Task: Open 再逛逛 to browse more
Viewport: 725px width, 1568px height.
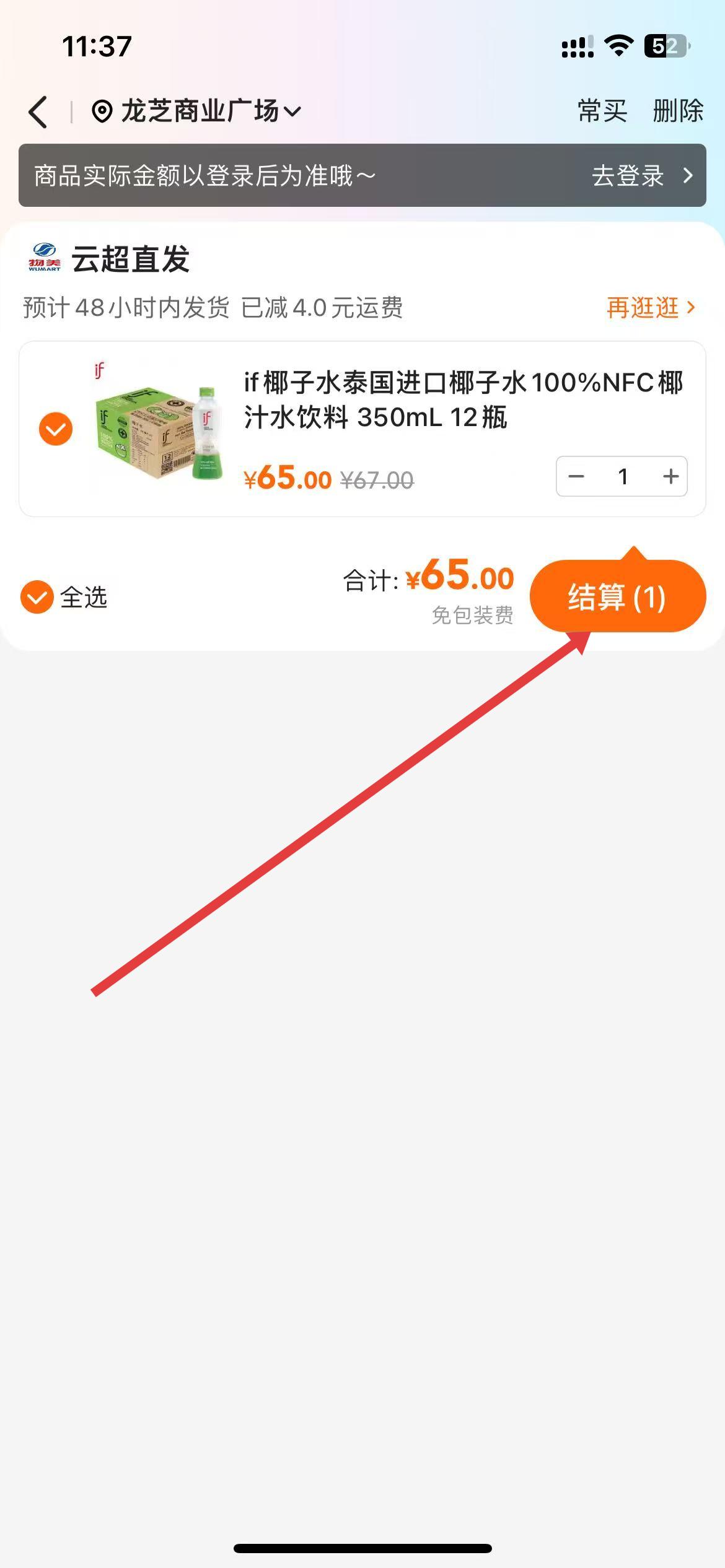Action: [651, 307]
